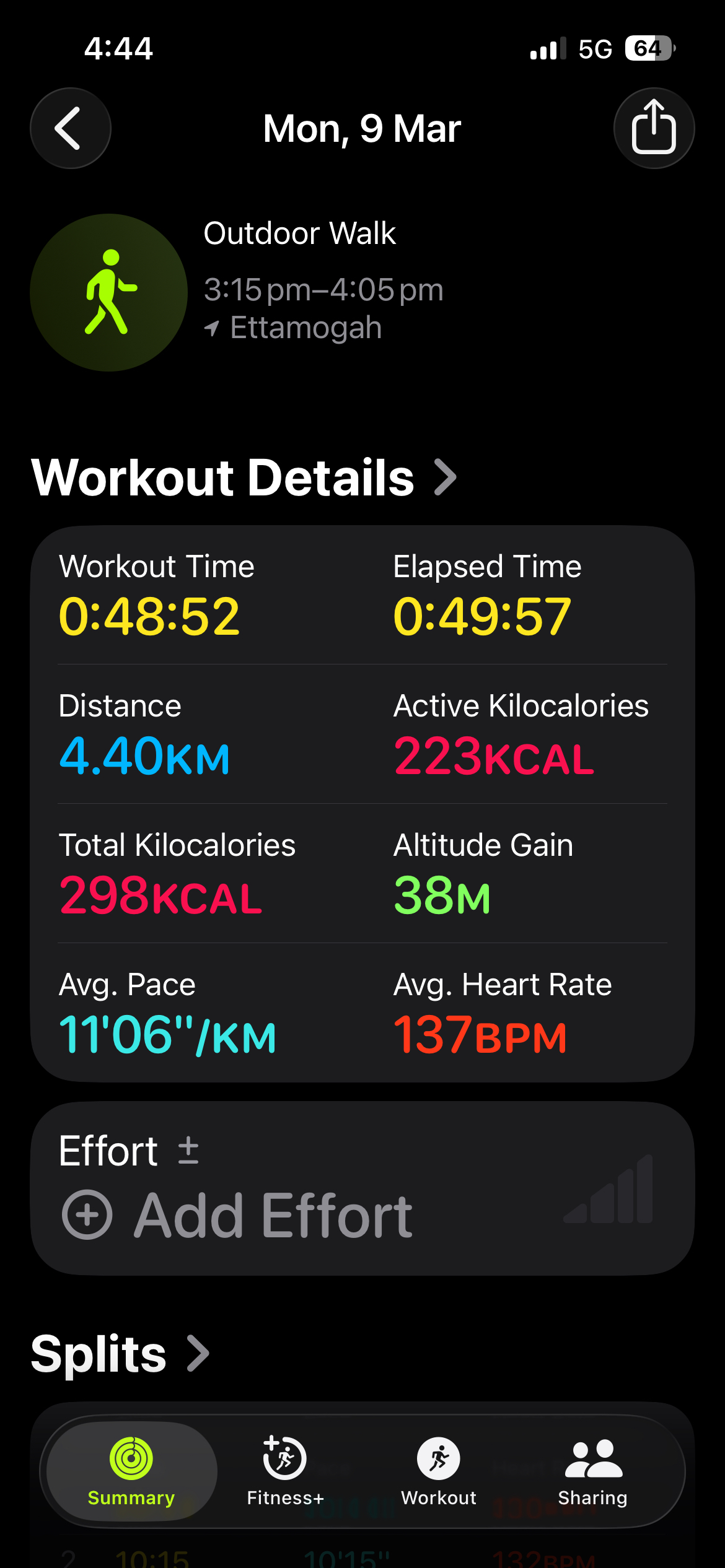Go back to the previous screen
The width and height of the screenshot is (725, 1568).
point(71,128)
